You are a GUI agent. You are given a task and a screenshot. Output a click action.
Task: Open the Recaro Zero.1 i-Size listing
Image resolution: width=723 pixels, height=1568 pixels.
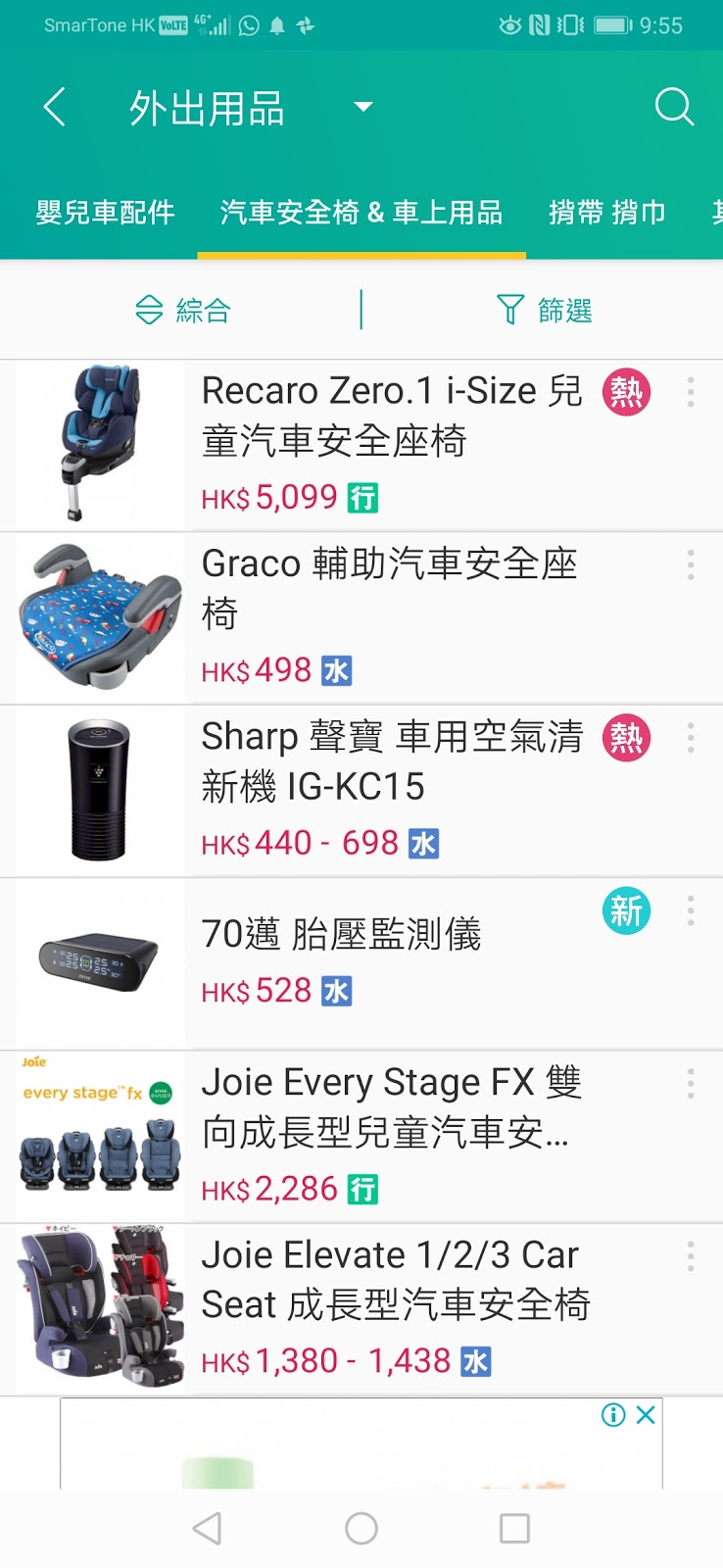392,416
